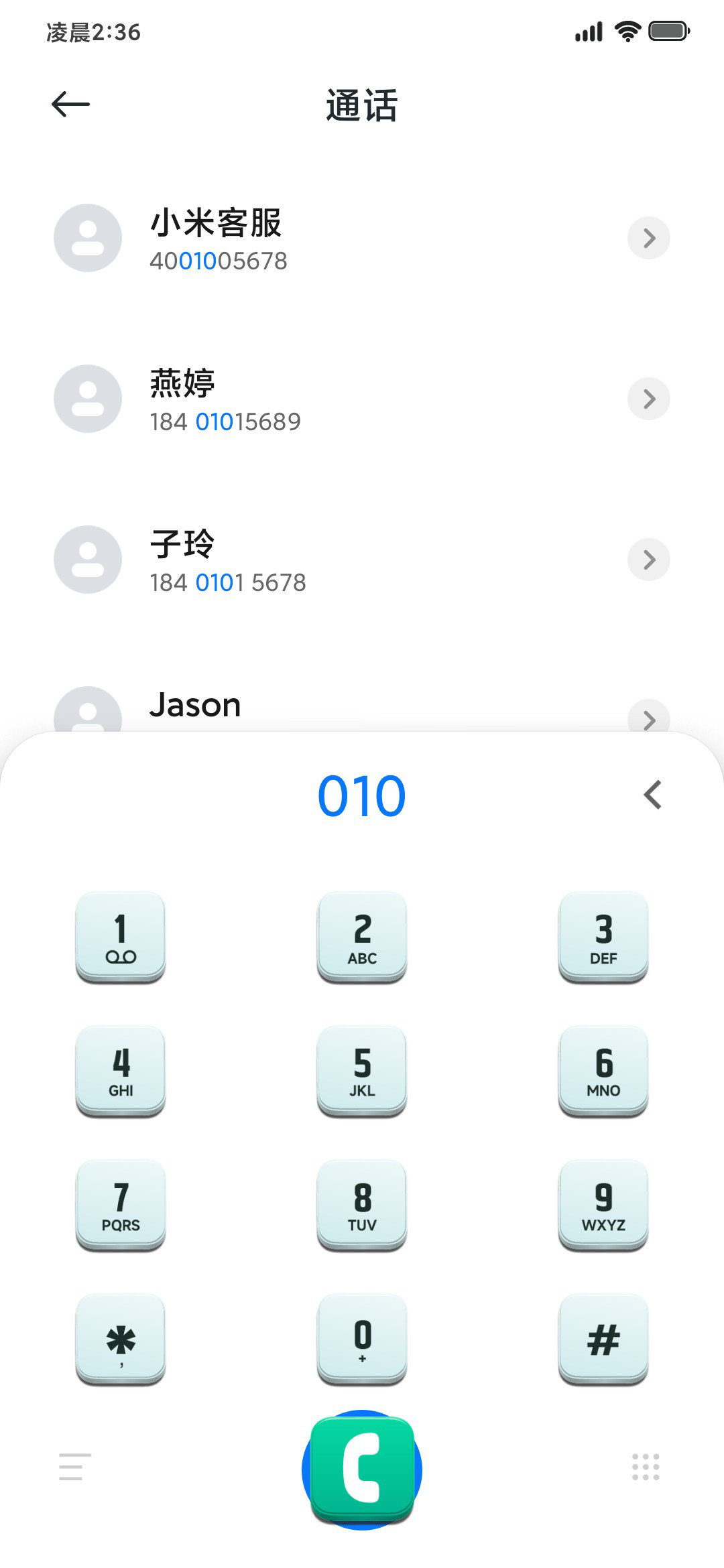Image resolution: width=724 pixels, height=1568 pixels.
Task: Enter digit 9 WXYZ
Action: (603, 1205)
